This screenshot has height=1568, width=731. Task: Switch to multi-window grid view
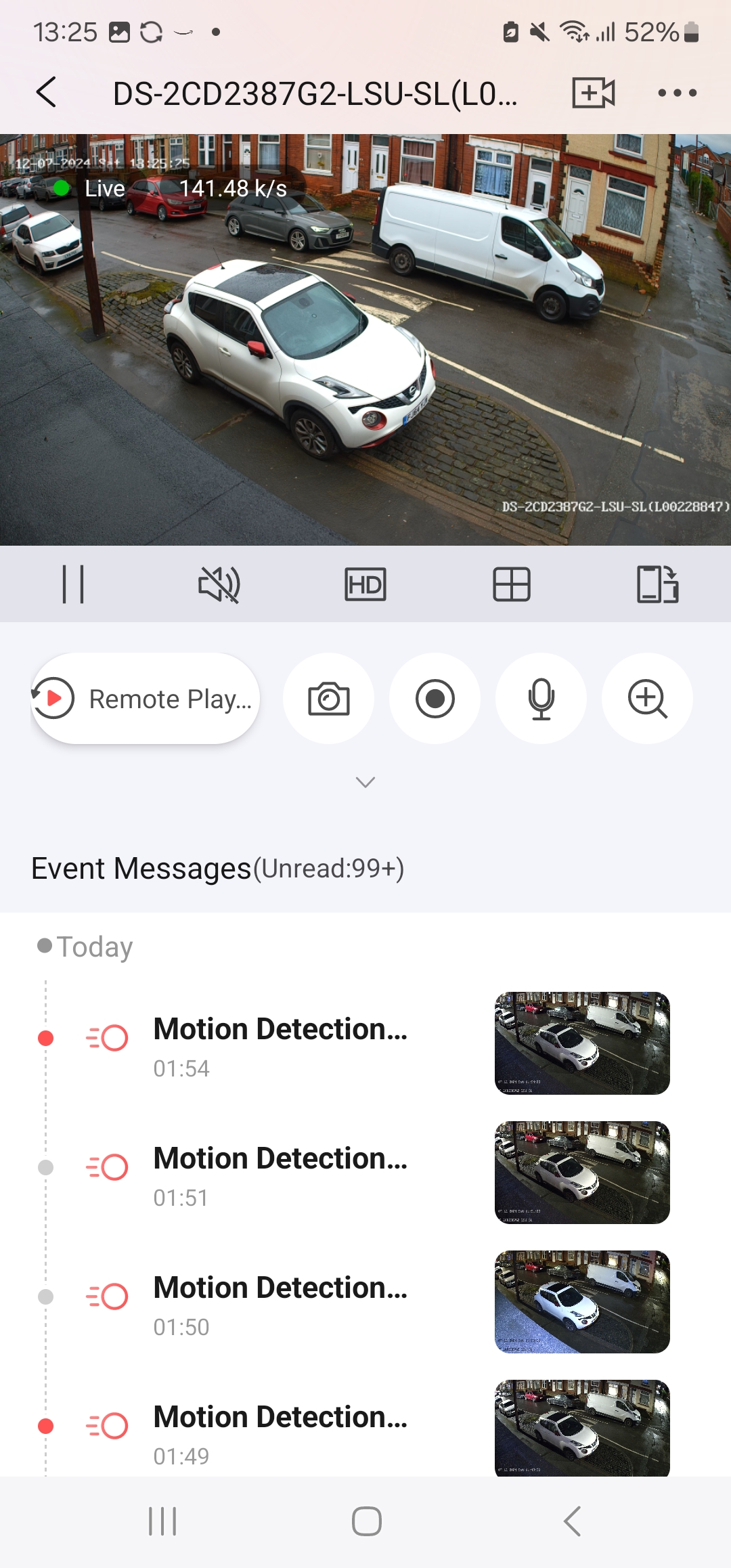click(511, 584)
